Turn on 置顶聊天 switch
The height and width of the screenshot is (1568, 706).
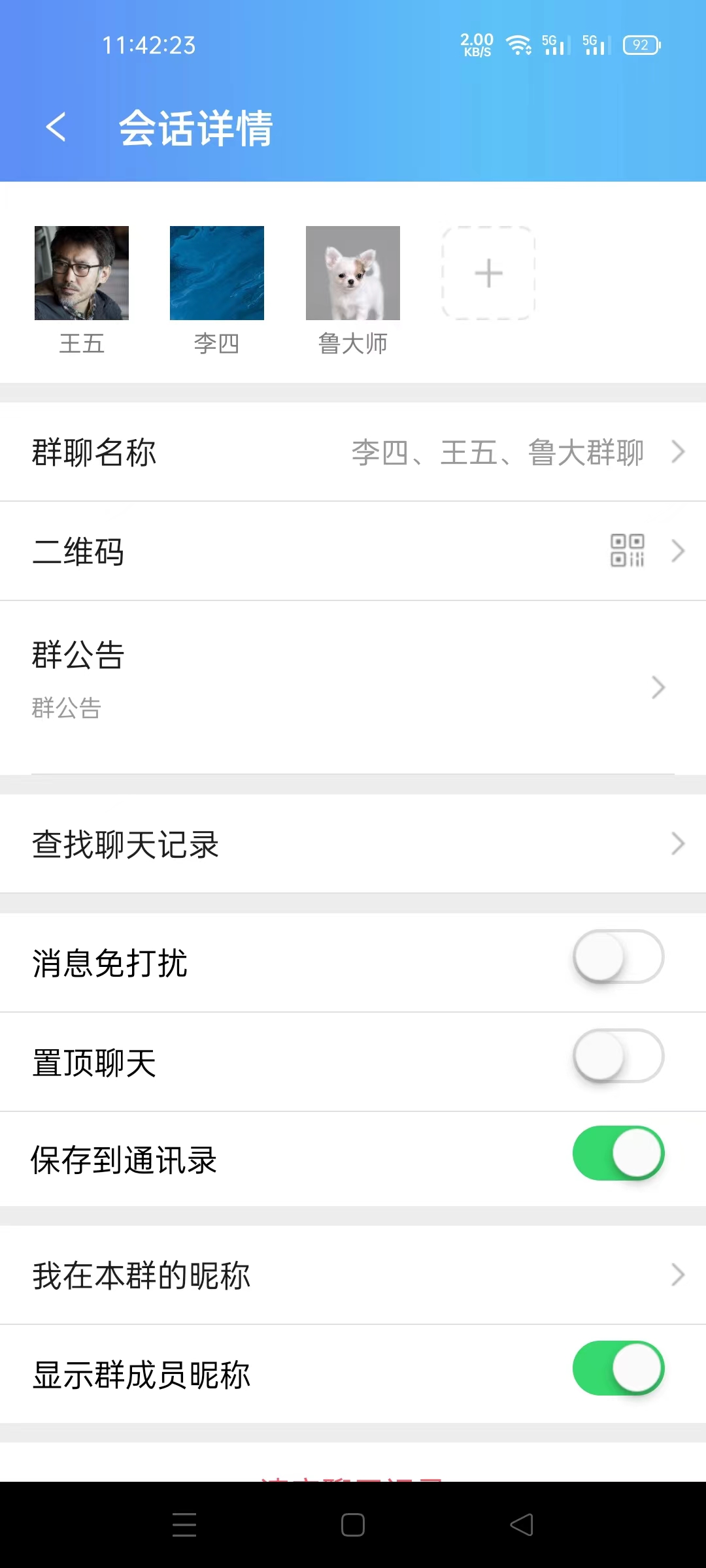(x=618, y=1056)
